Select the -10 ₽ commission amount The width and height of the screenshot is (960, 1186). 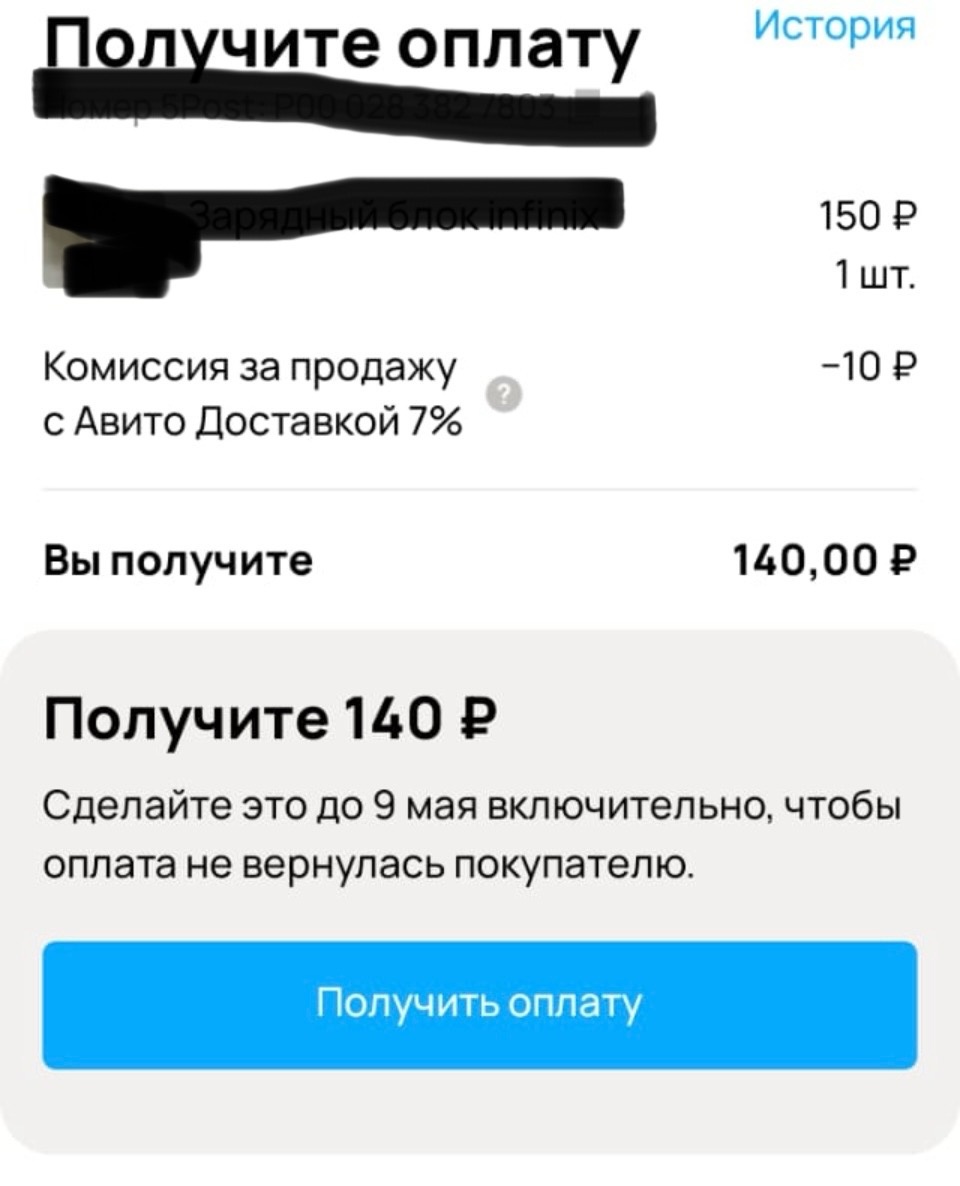[x=870, y=365]
